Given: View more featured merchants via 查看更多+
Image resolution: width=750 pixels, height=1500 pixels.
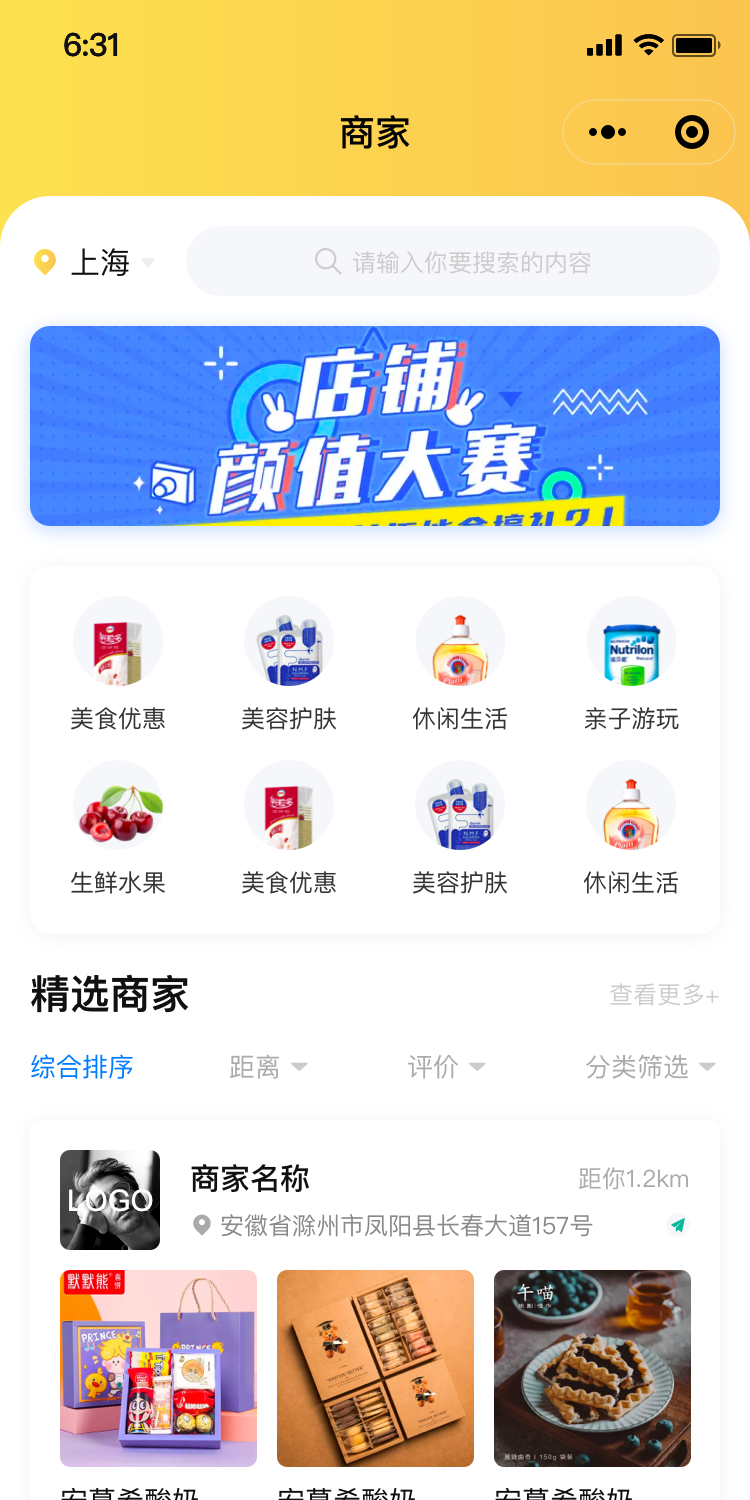Looking at the screenshot, I should tap(664, 995).
